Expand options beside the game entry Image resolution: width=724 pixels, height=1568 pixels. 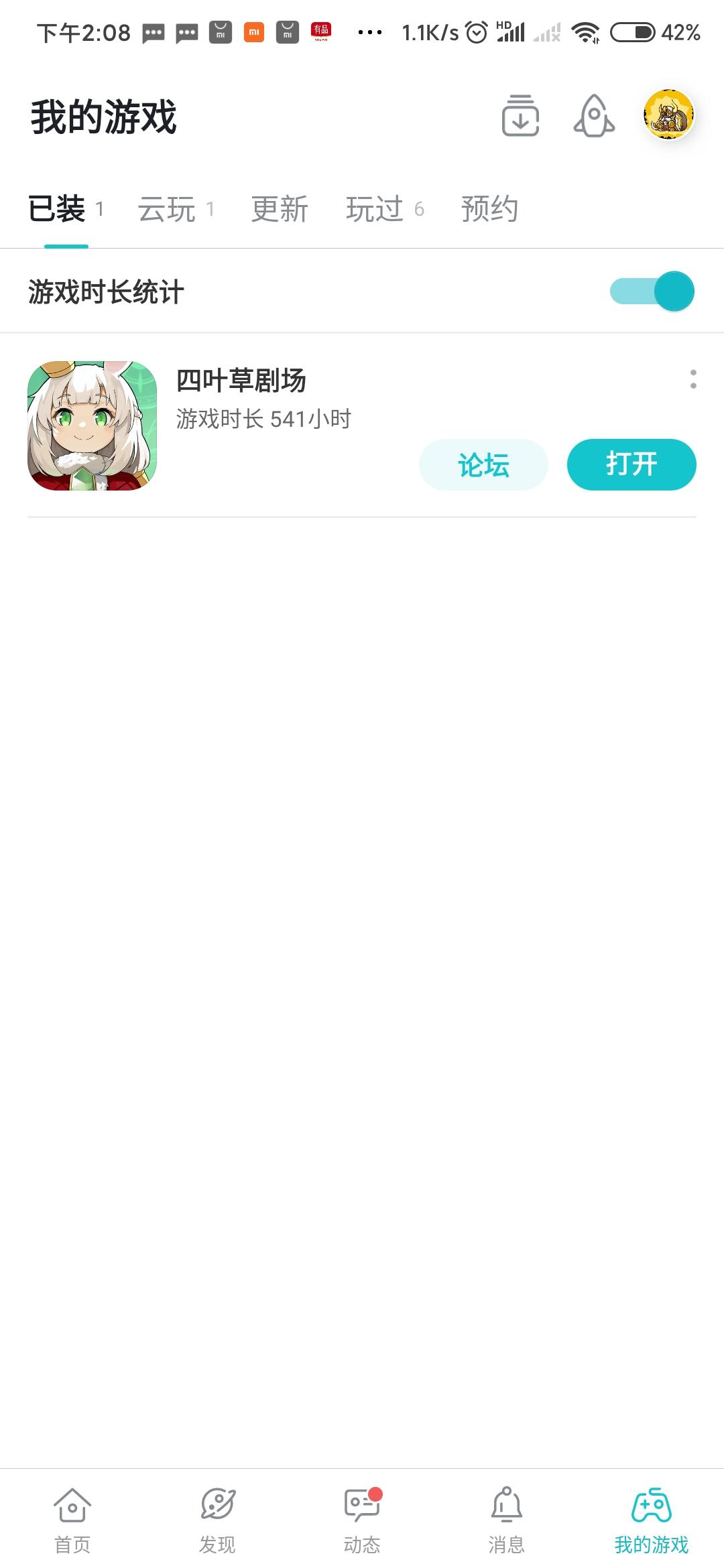pos(691,379)
